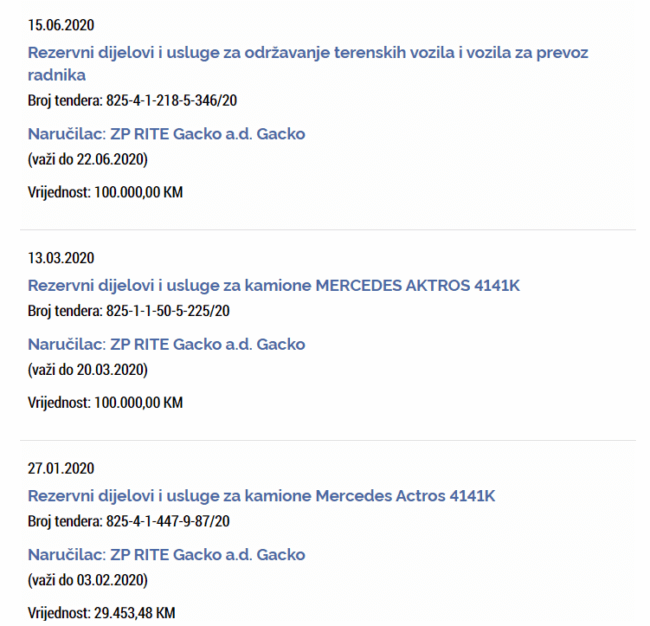
Task: Open ZP RITE Gacko link dated 13.03.2020
Action: [x=166, y=344]
